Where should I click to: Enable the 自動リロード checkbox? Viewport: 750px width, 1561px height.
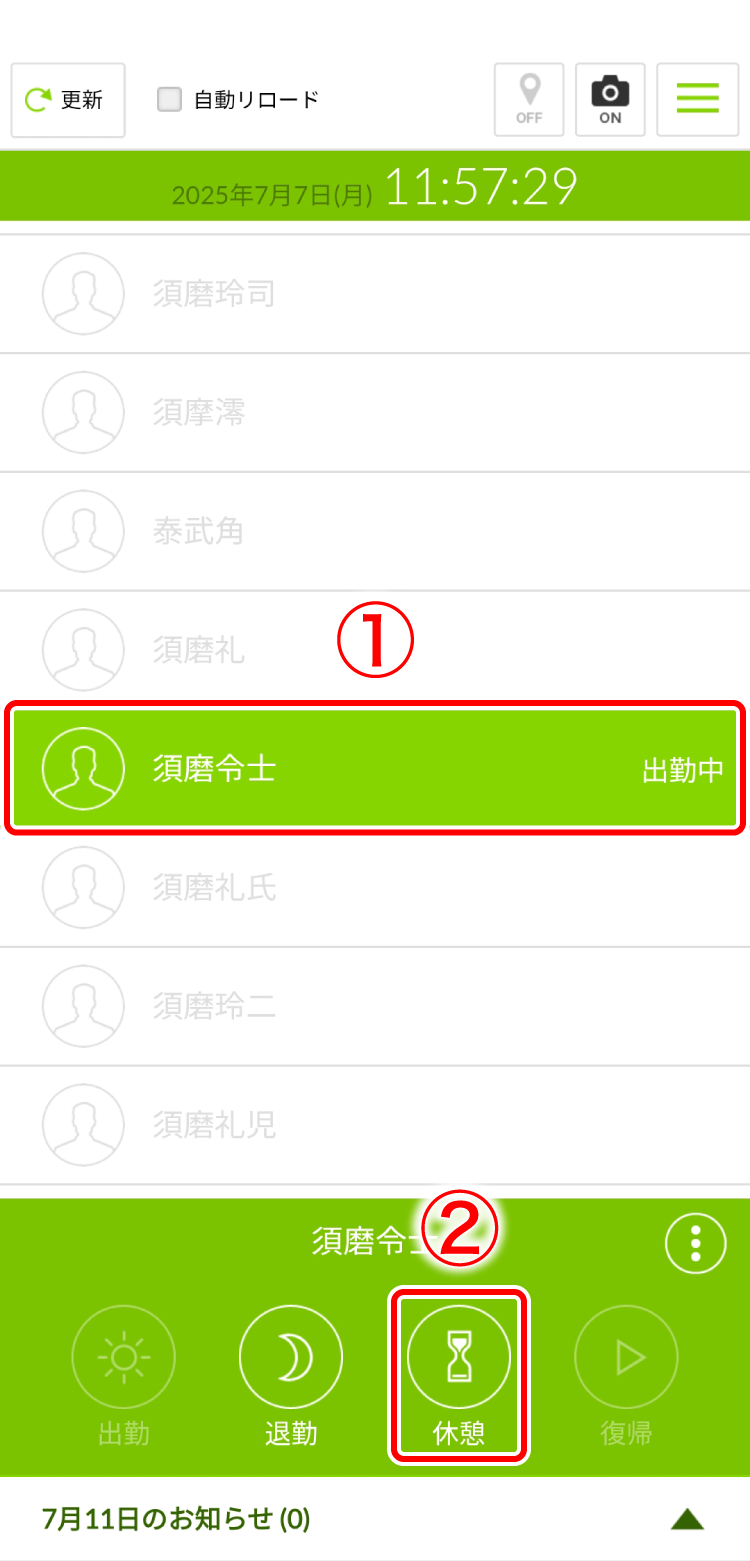(x=170, y=100)
